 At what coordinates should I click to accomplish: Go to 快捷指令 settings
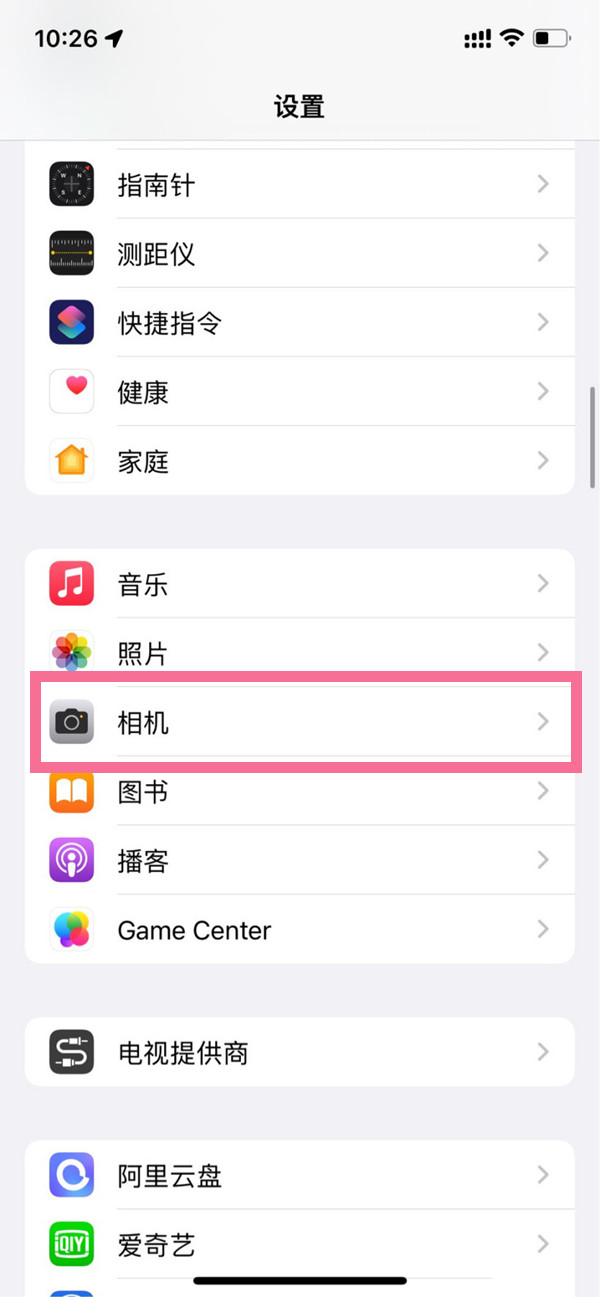300,323
